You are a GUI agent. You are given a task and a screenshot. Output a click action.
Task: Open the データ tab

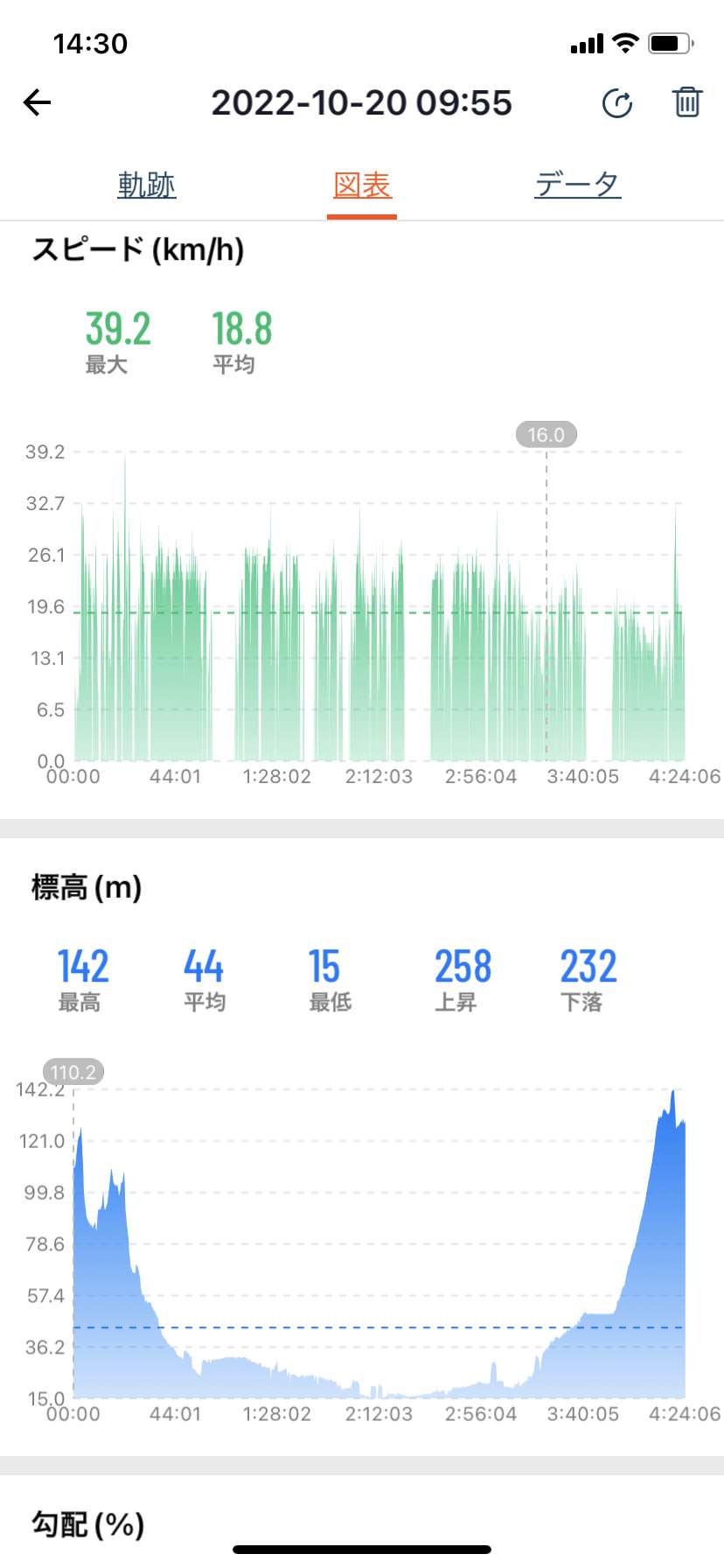click(578, 185)
